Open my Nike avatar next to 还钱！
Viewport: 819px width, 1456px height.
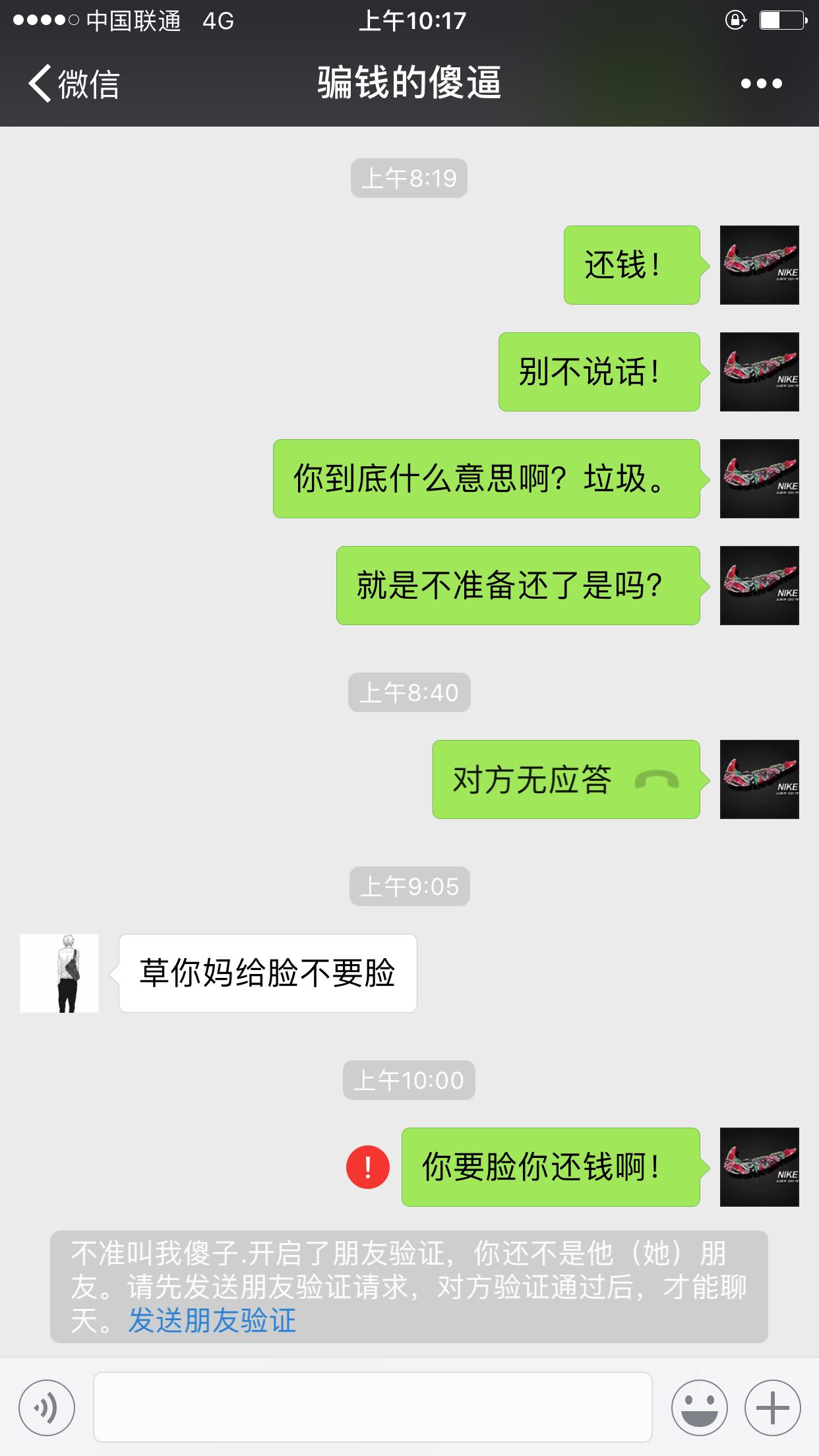click(759, 265)
